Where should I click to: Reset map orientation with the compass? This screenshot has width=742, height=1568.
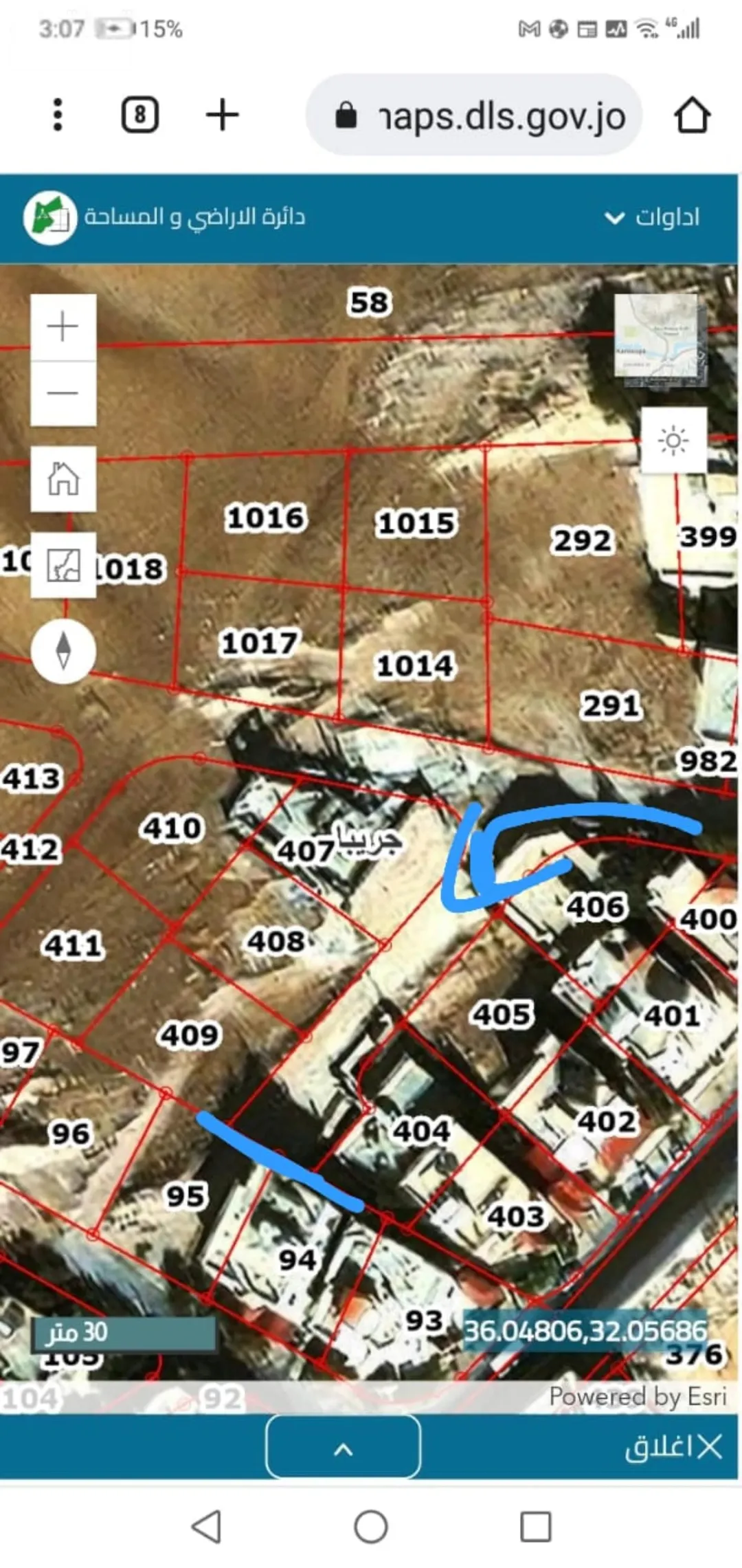tap(63, 650)
